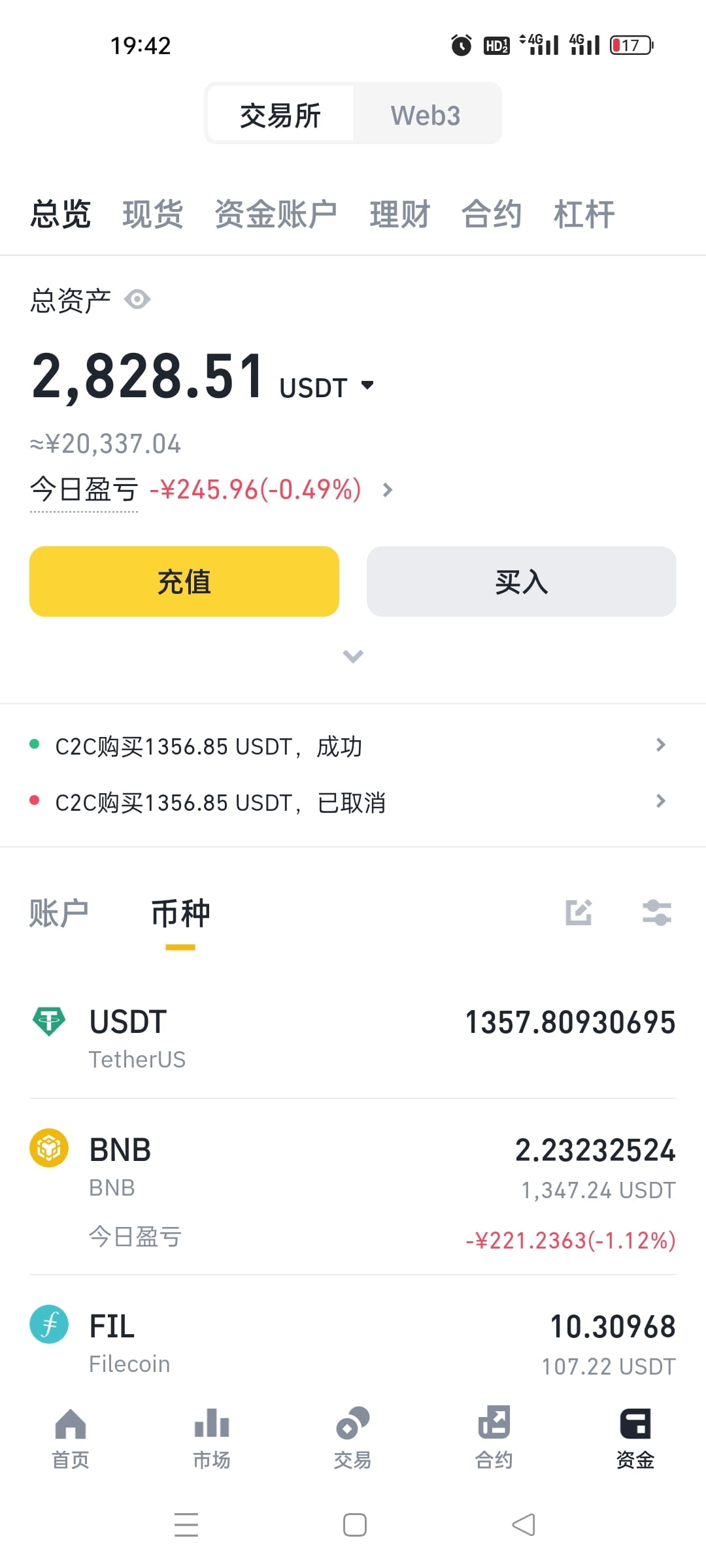Open the successful C2C purchase record
Screen dimensions: 706x1568
pyautogui.click(x=353, y=745)
